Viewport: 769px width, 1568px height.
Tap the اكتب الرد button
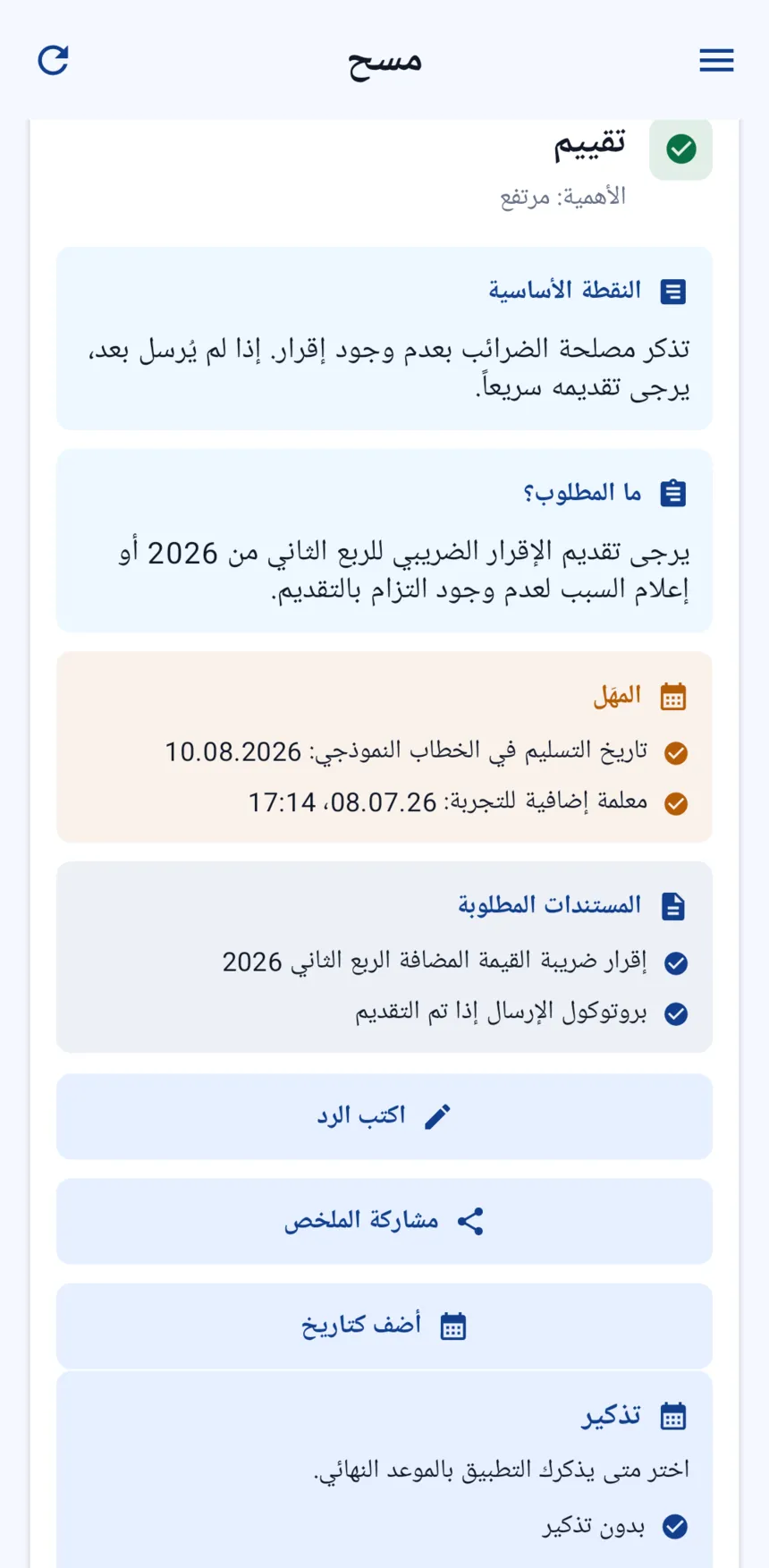[384, 1116]
